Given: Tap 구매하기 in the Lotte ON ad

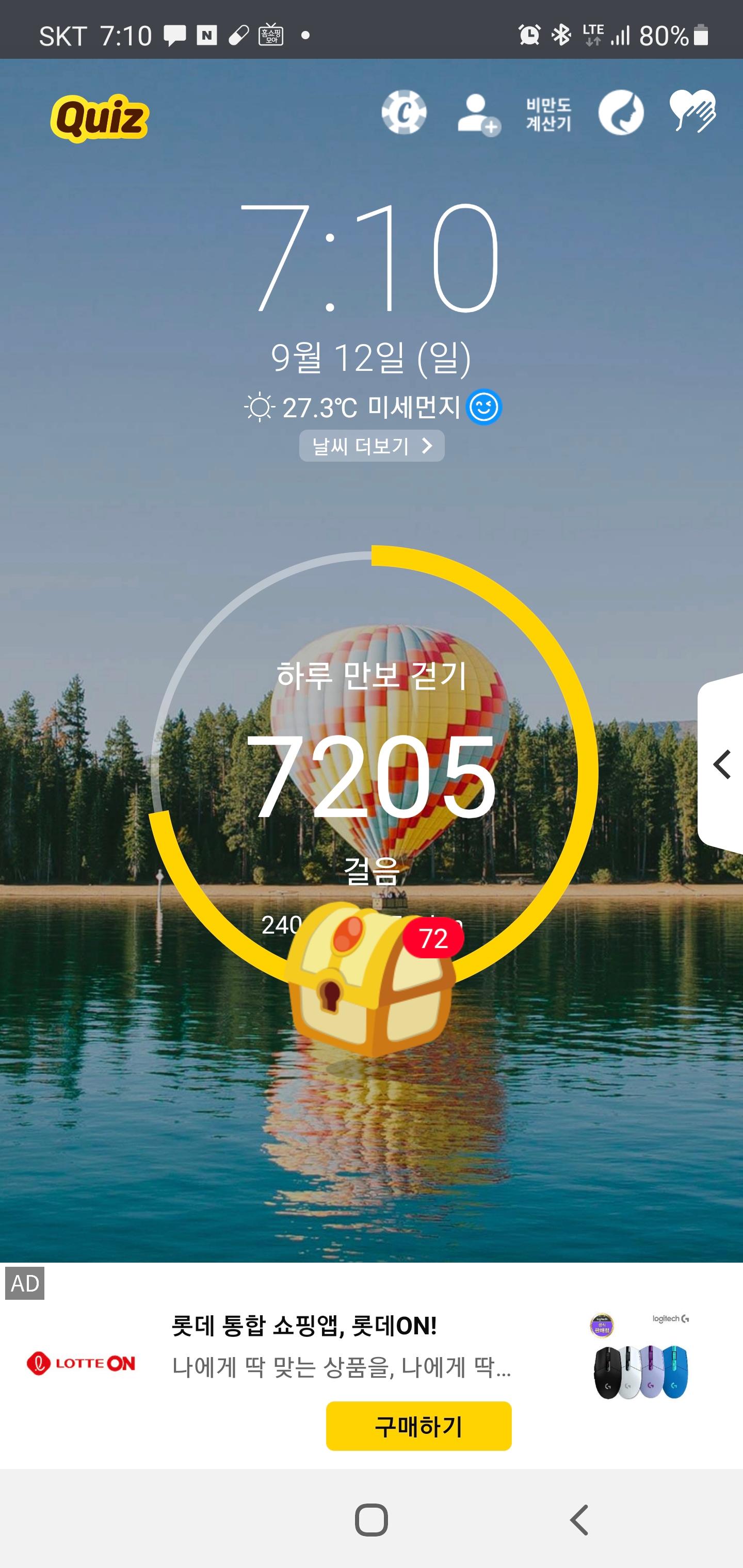Looking at the screenshot, I should (418, 1426).
